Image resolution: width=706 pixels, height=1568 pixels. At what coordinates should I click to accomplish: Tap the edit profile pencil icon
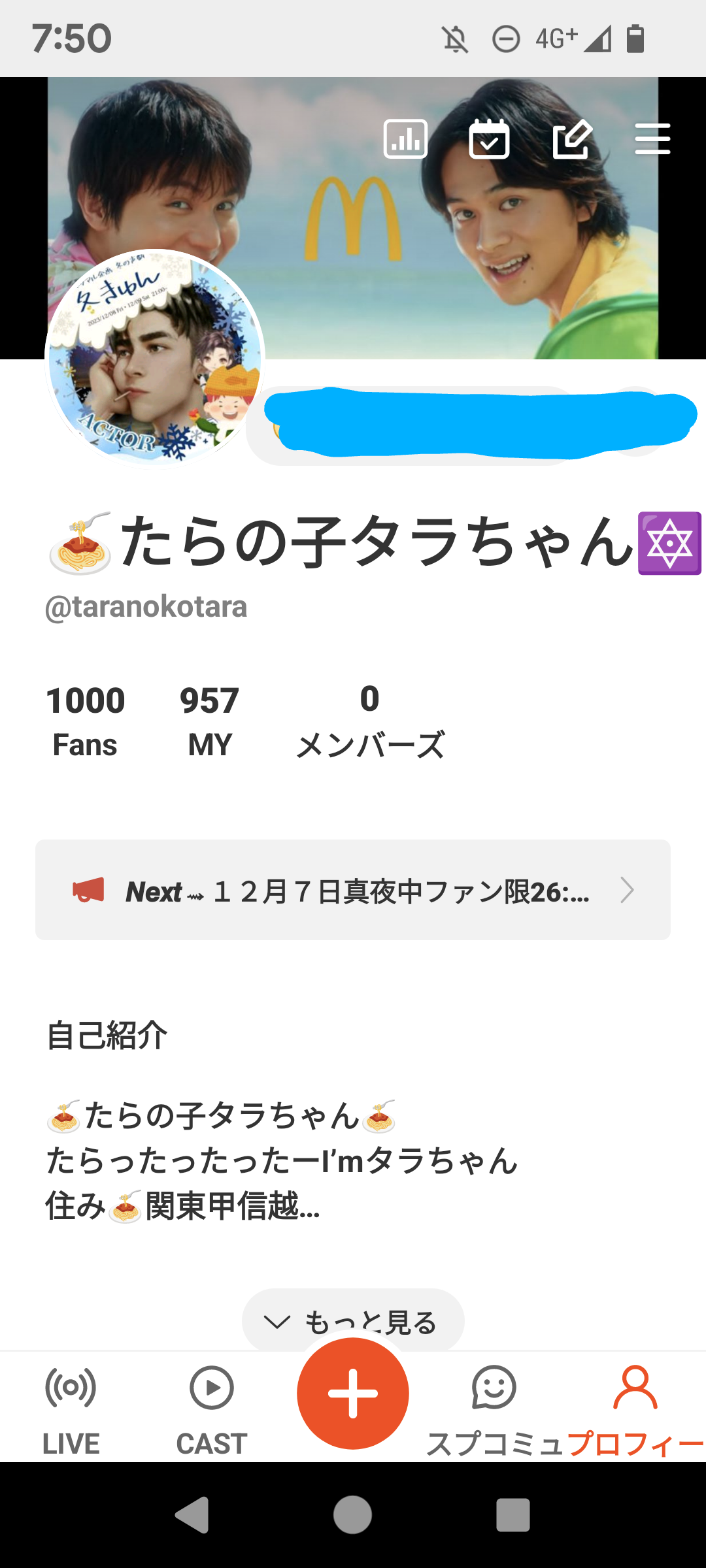[572, 139]
